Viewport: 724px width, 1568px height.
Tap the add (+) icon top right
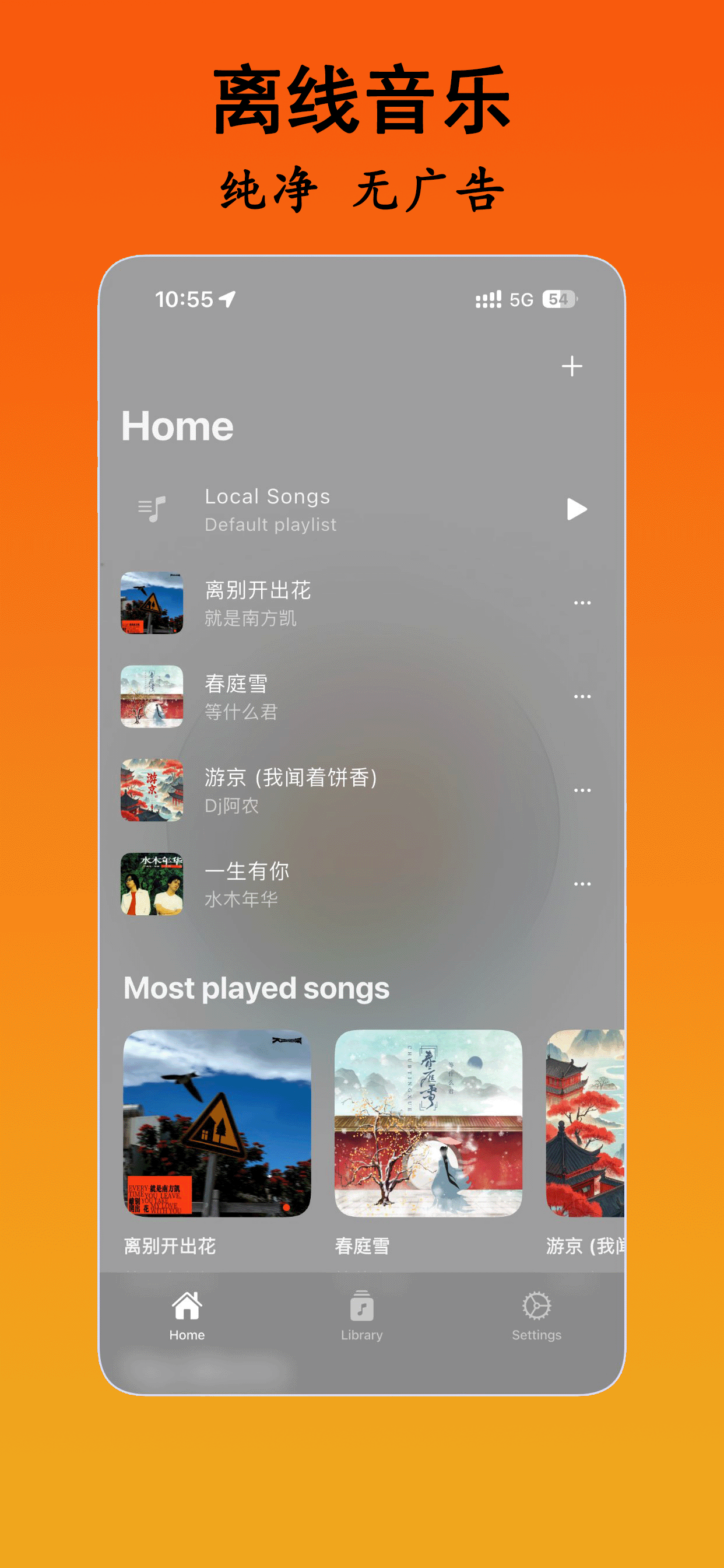tap(571, 366)
